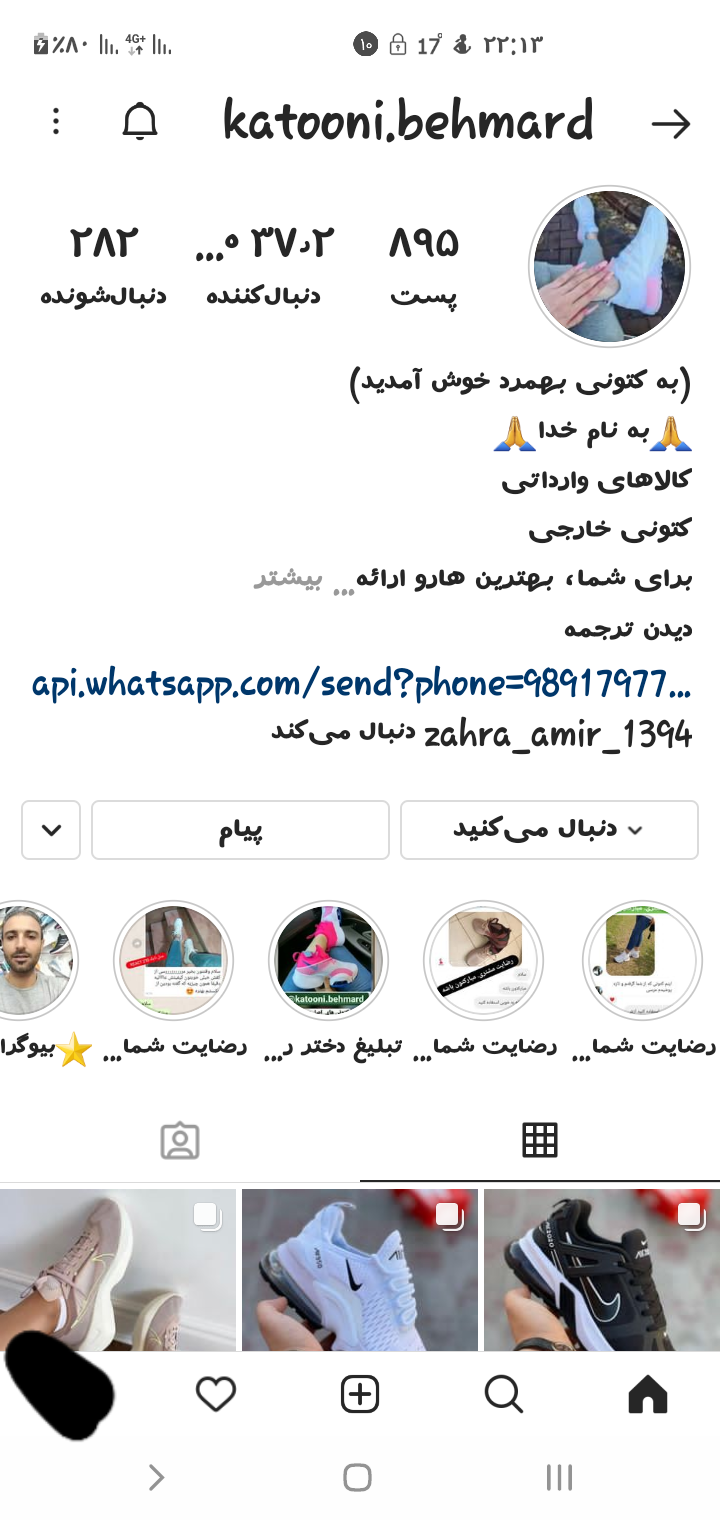Open the تبلیغ دختر story highlight

tap(329, 961)
